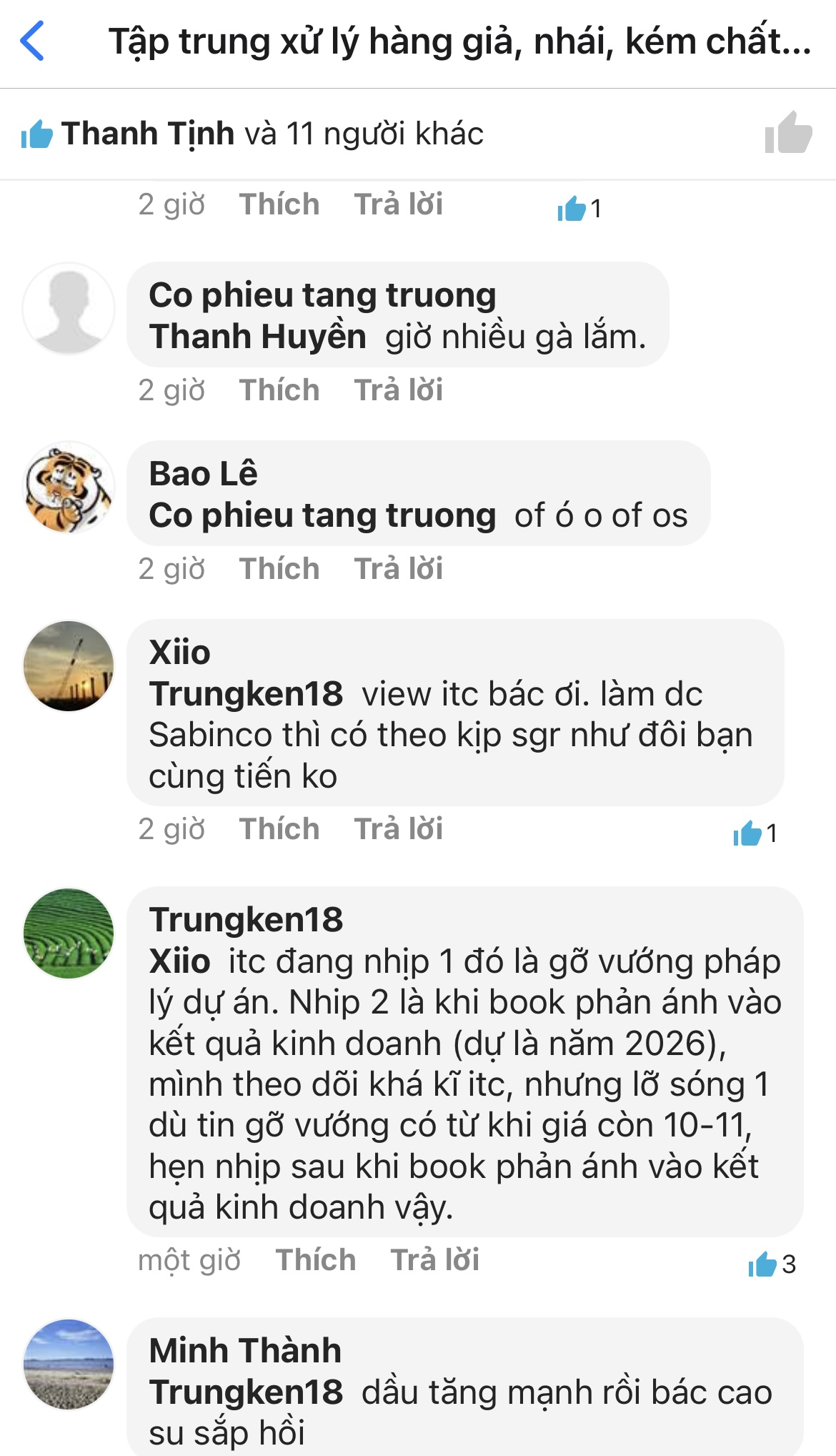836x1456 pixels.
Task: See who liked Xiio's comment
Action: tap(755, 833)
